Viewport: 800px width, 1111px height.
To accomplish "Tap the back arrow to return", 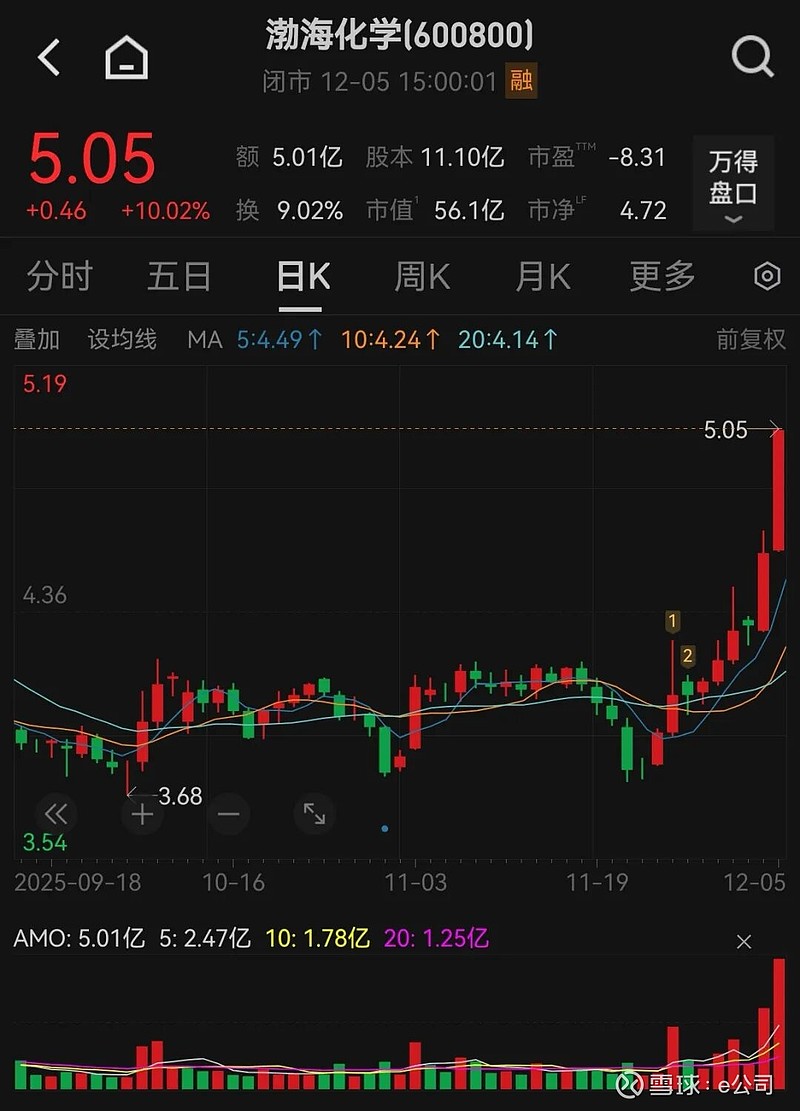I will [48, 57].
